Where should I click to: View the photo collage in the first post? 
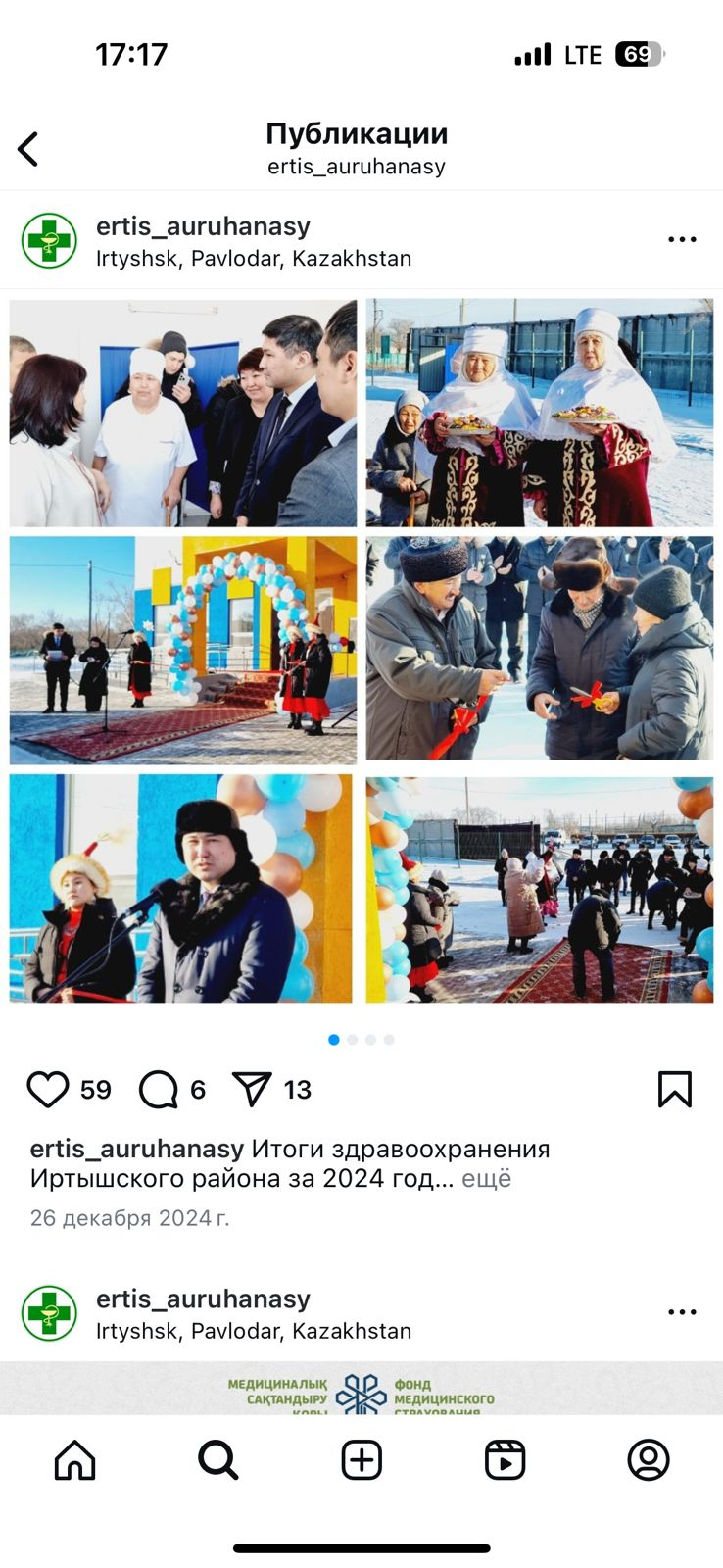pyautogui.click(x=361, y=651)
